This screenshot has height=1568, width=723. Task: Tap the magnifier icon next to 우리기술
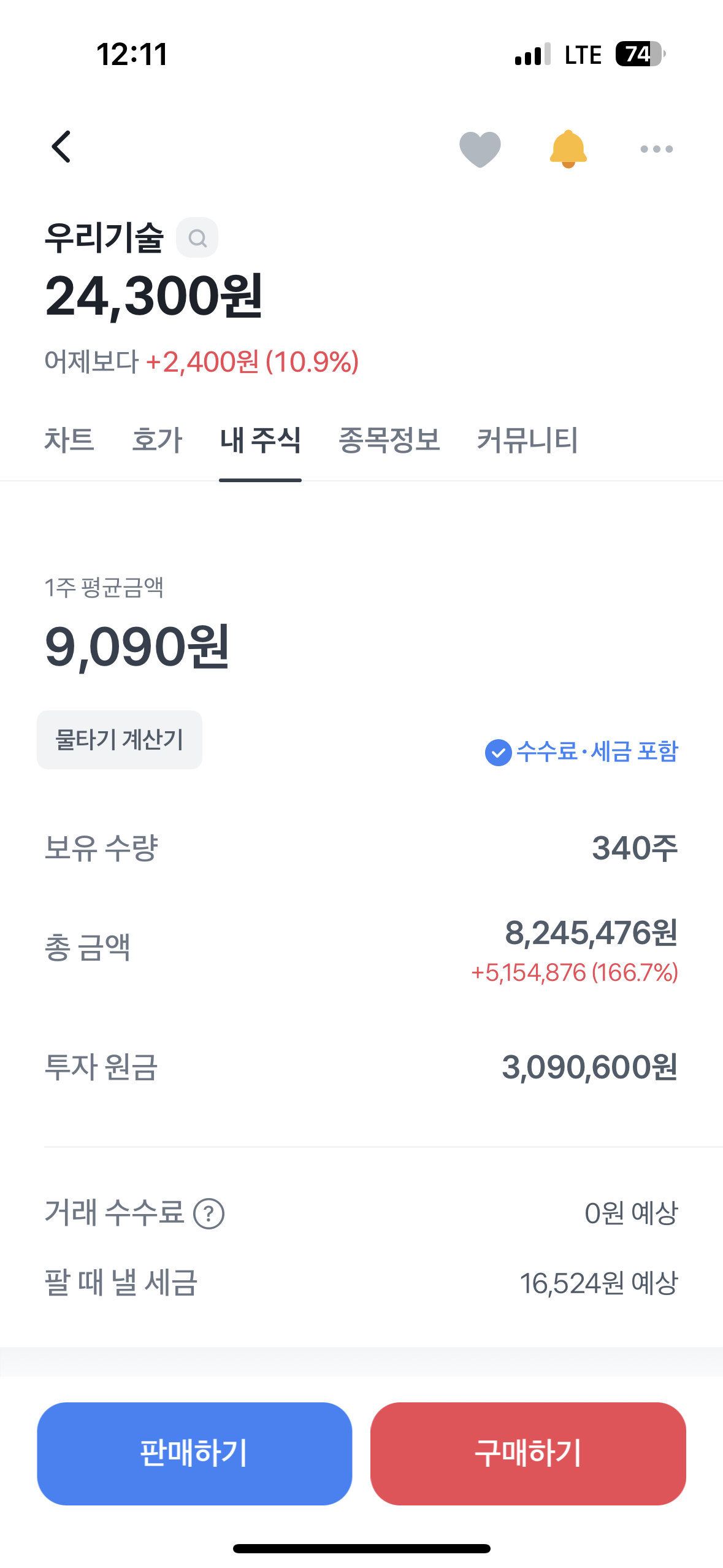coord(197,237)
